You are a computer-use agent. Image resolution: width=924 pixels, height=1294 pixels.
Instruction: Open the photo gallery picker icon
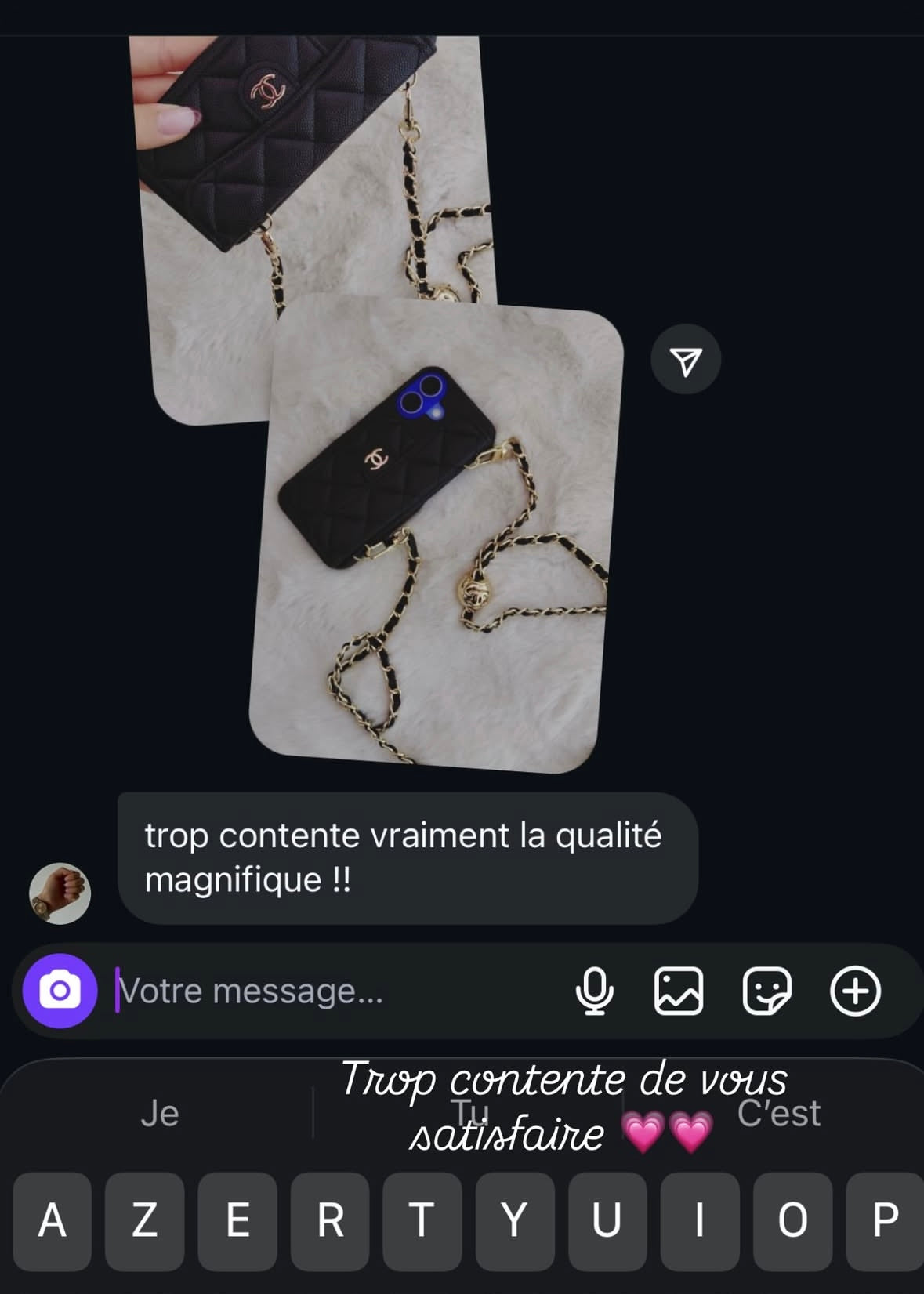coord(679,991)
